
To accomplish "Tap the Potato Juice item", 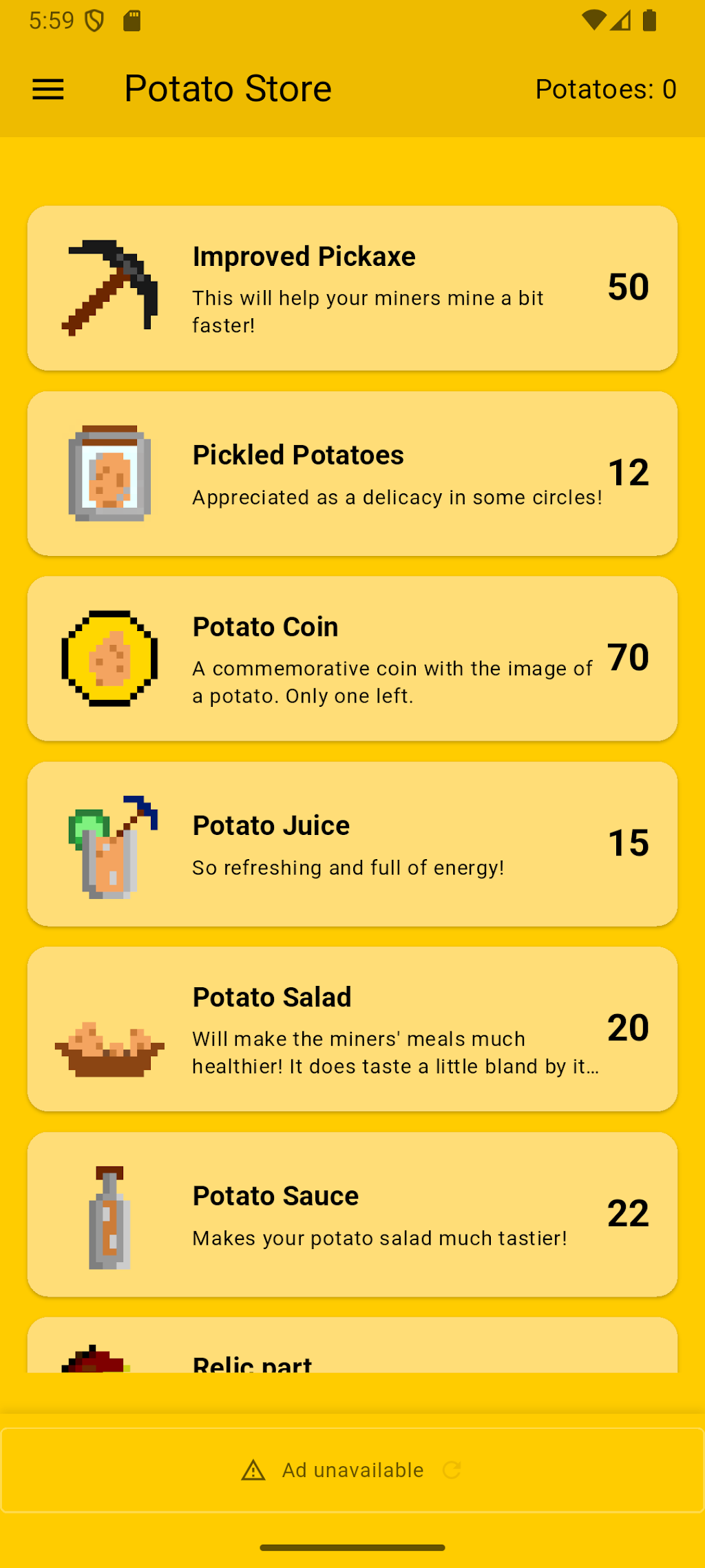I will pyautogui.click(x=352, y=844).
